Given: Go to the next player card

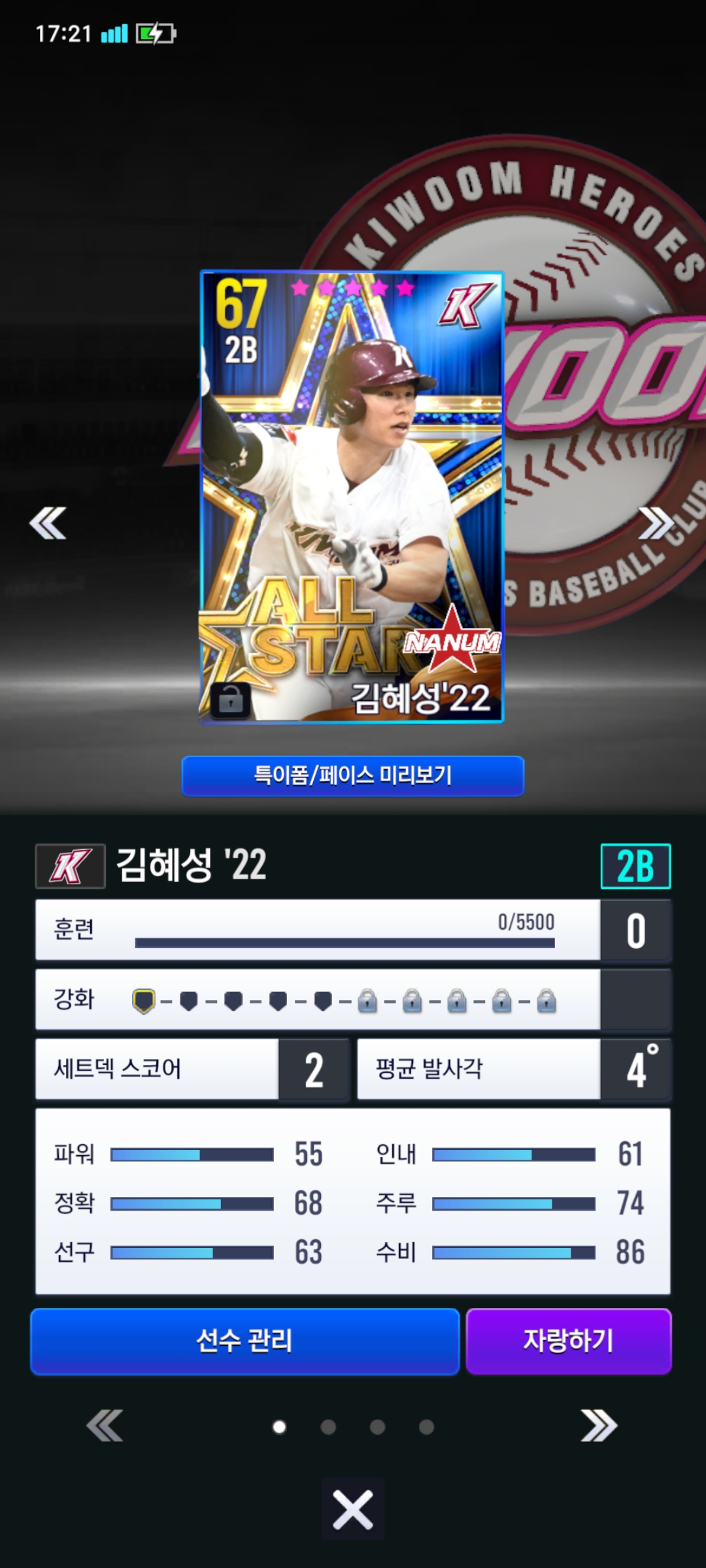Looking at the screenshot, I should [x=656, y=523].
